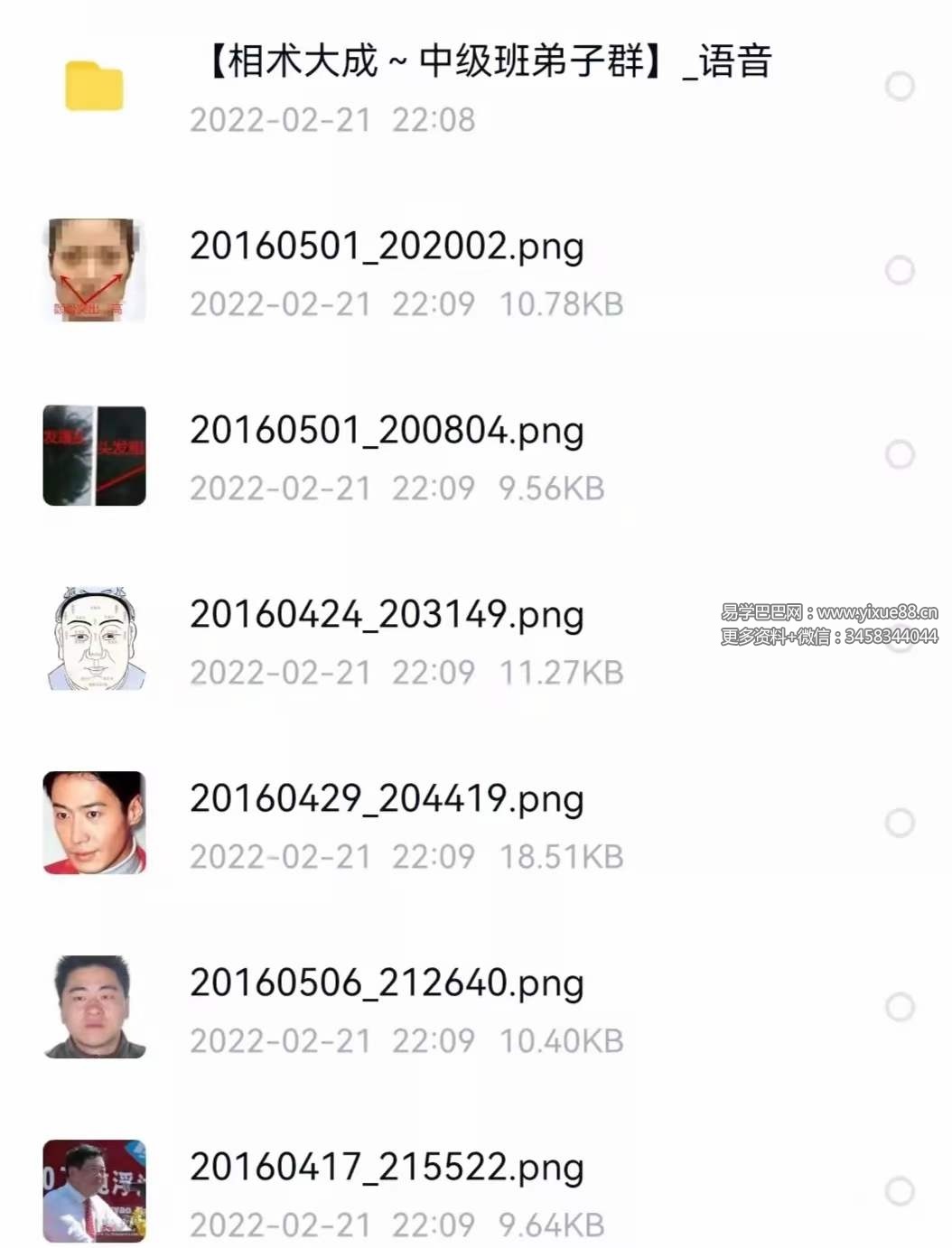Select the 【相术大成～中级班弟子群】_语音 folder checkbox
Viewport: 952px width, 1248px height.
tap(900, 87)
